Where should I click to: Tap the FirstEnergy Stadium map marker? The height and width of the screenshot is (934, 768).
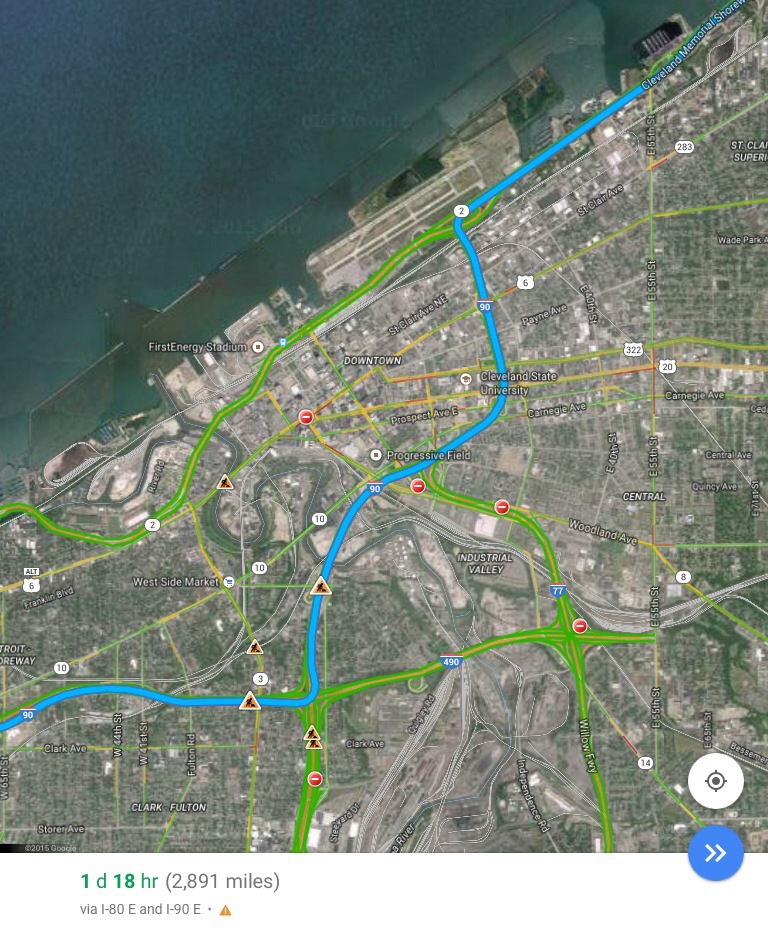(x=258, y=347)
